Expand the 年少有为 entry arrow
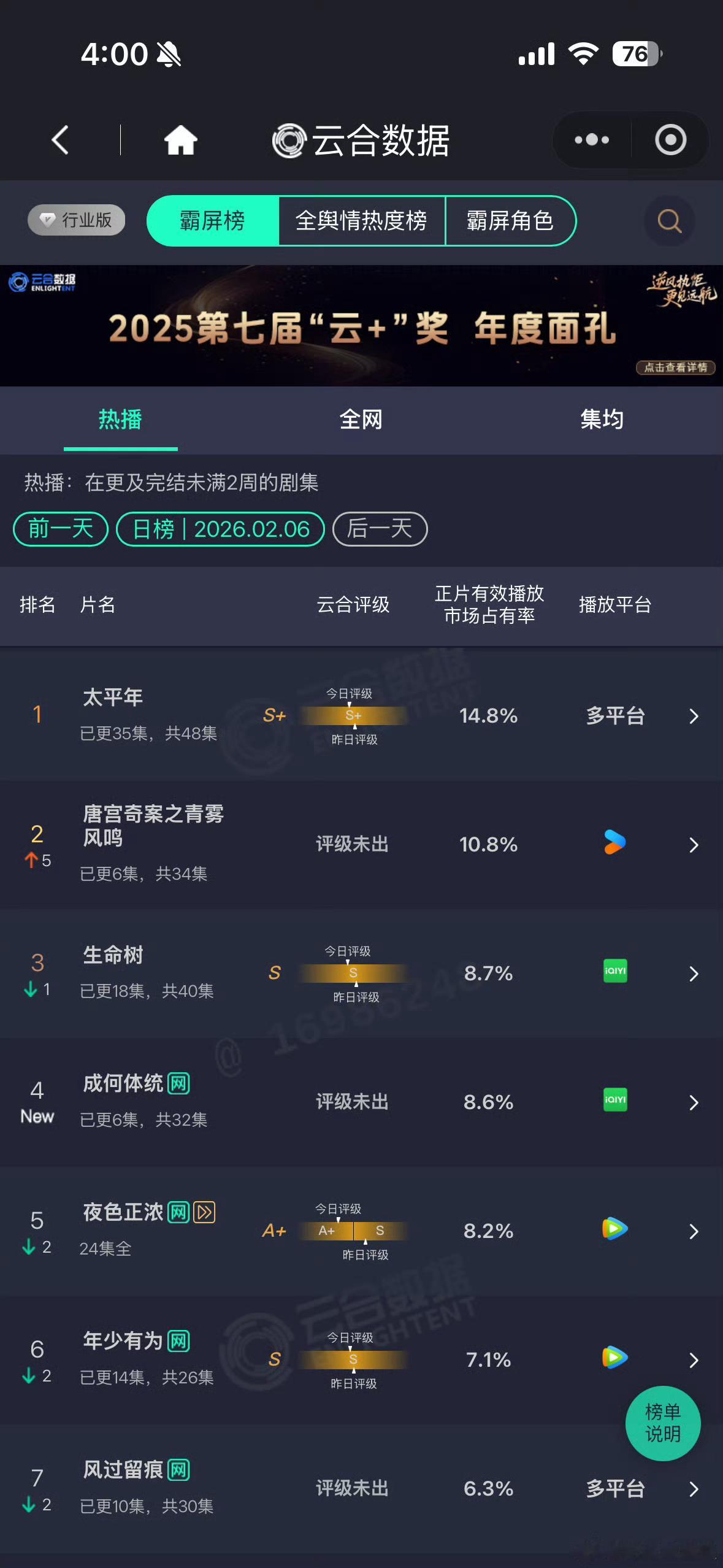 coord(694,1360)
